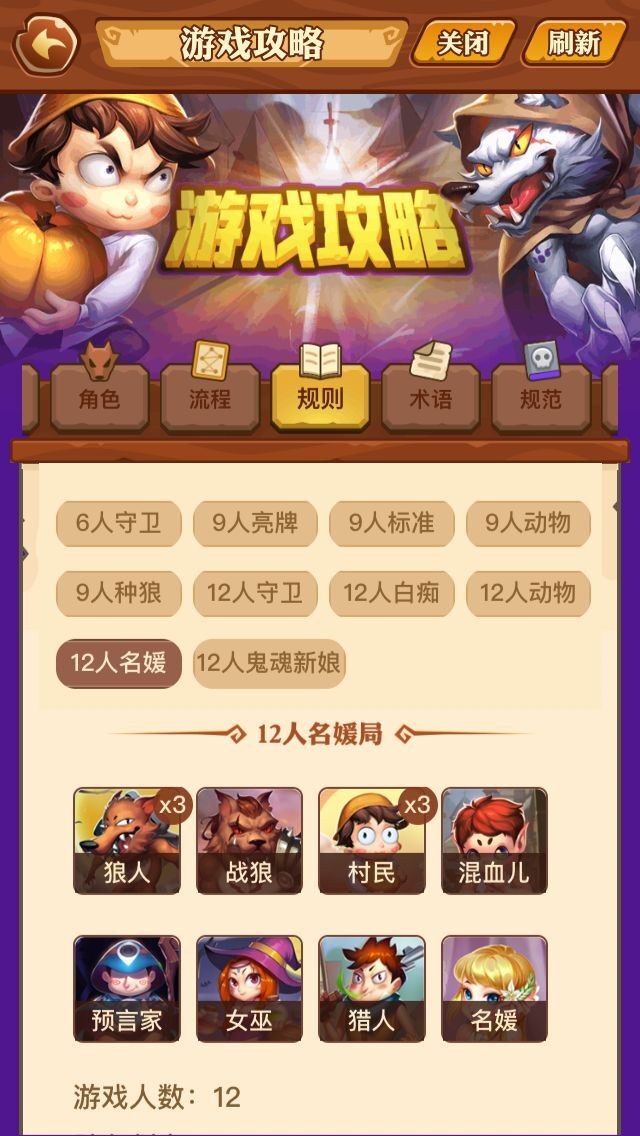This screenshot has height=1136, width=640.
Task: Choose the 9人亮牌 mode chip
Action: coord(255,523)
